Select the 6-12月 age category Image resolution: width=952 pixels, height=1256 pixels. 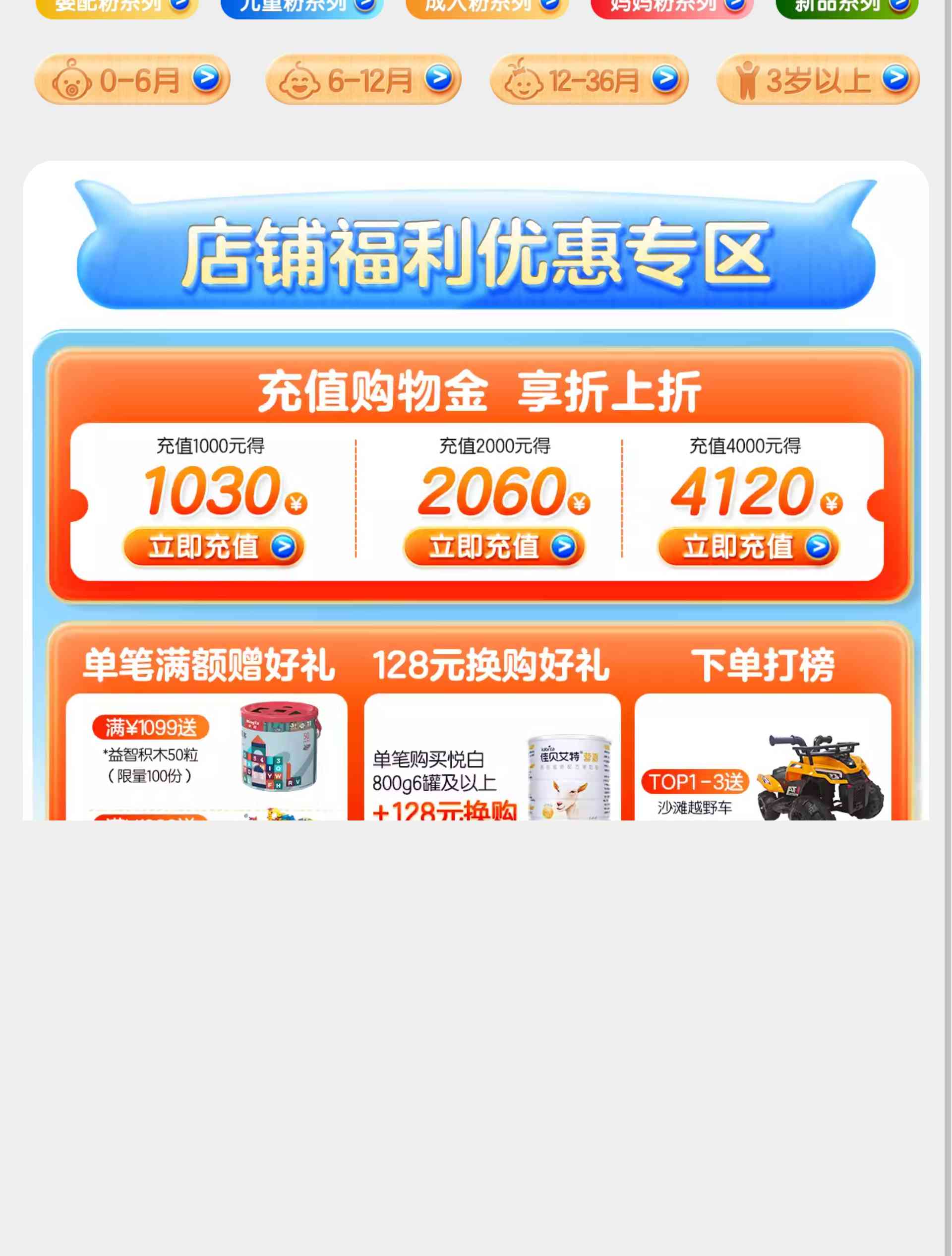coord(363,79)
